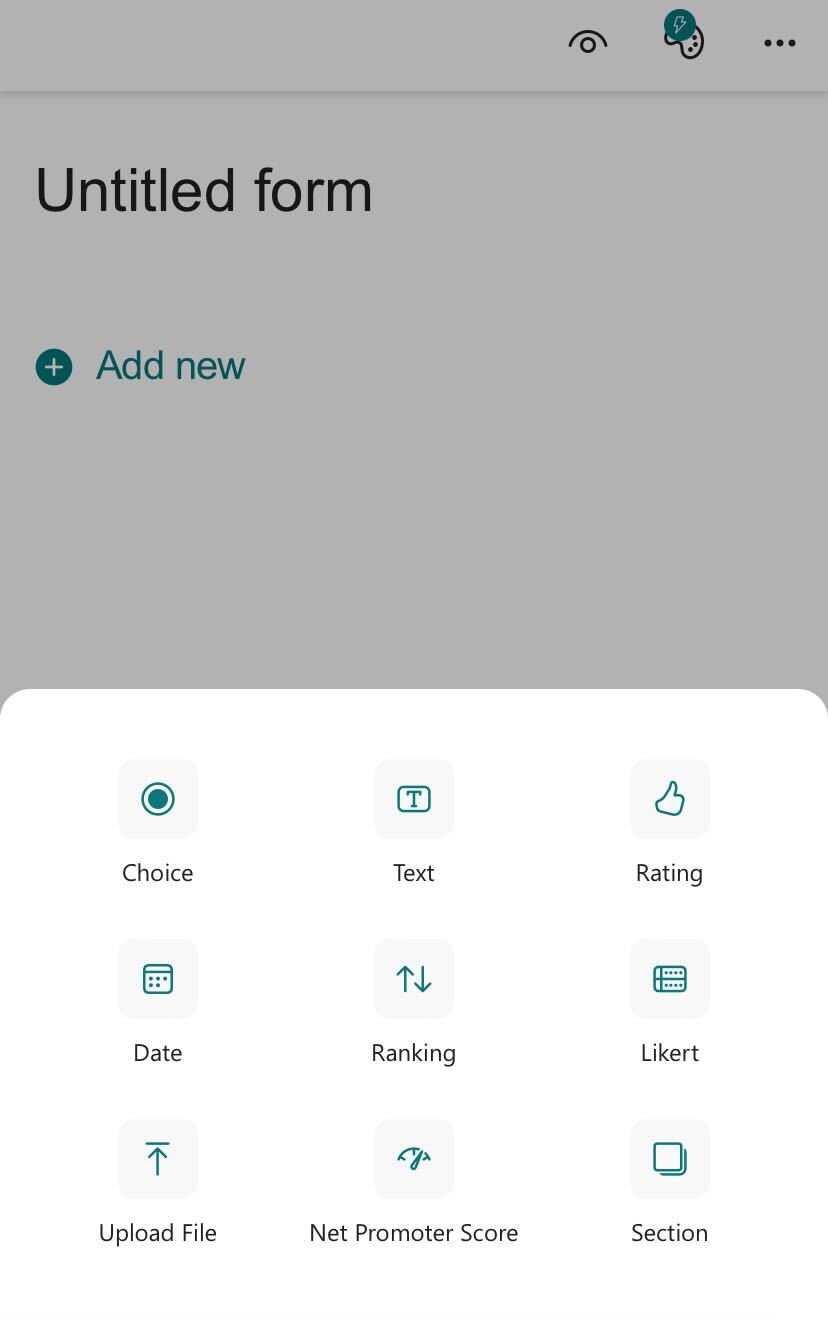Add a Choice question
Screen dimensions: 828x1318
click(158, 799)
